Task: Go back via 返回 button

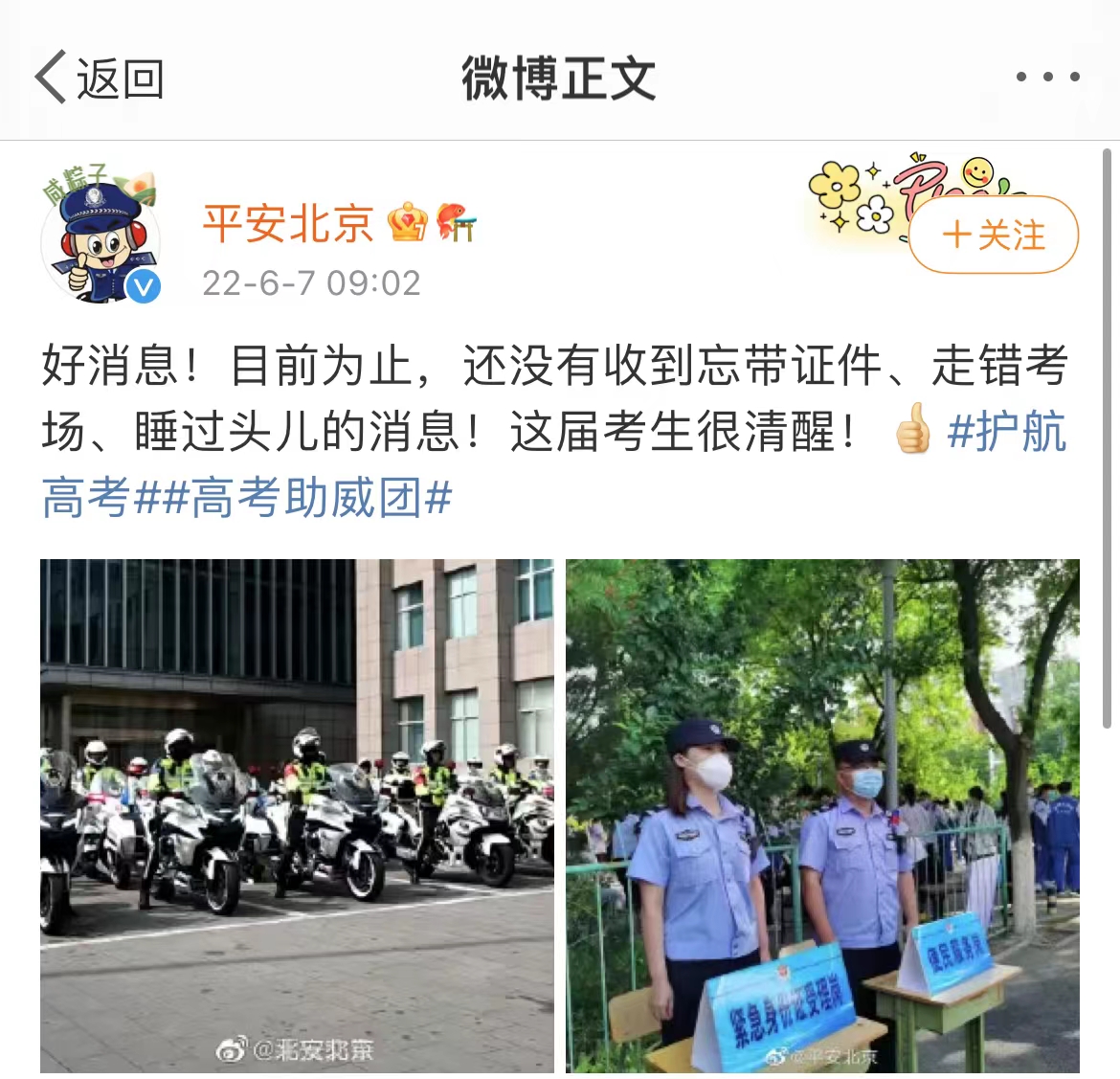Action: click(100, 78)
